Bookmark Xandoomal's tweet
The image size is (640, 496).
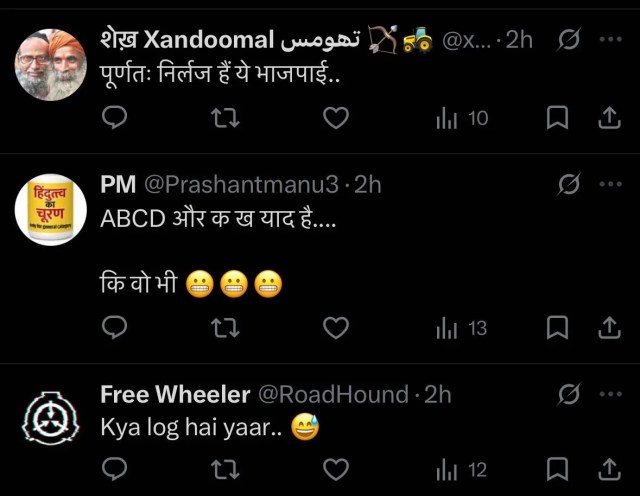(559, 119)
